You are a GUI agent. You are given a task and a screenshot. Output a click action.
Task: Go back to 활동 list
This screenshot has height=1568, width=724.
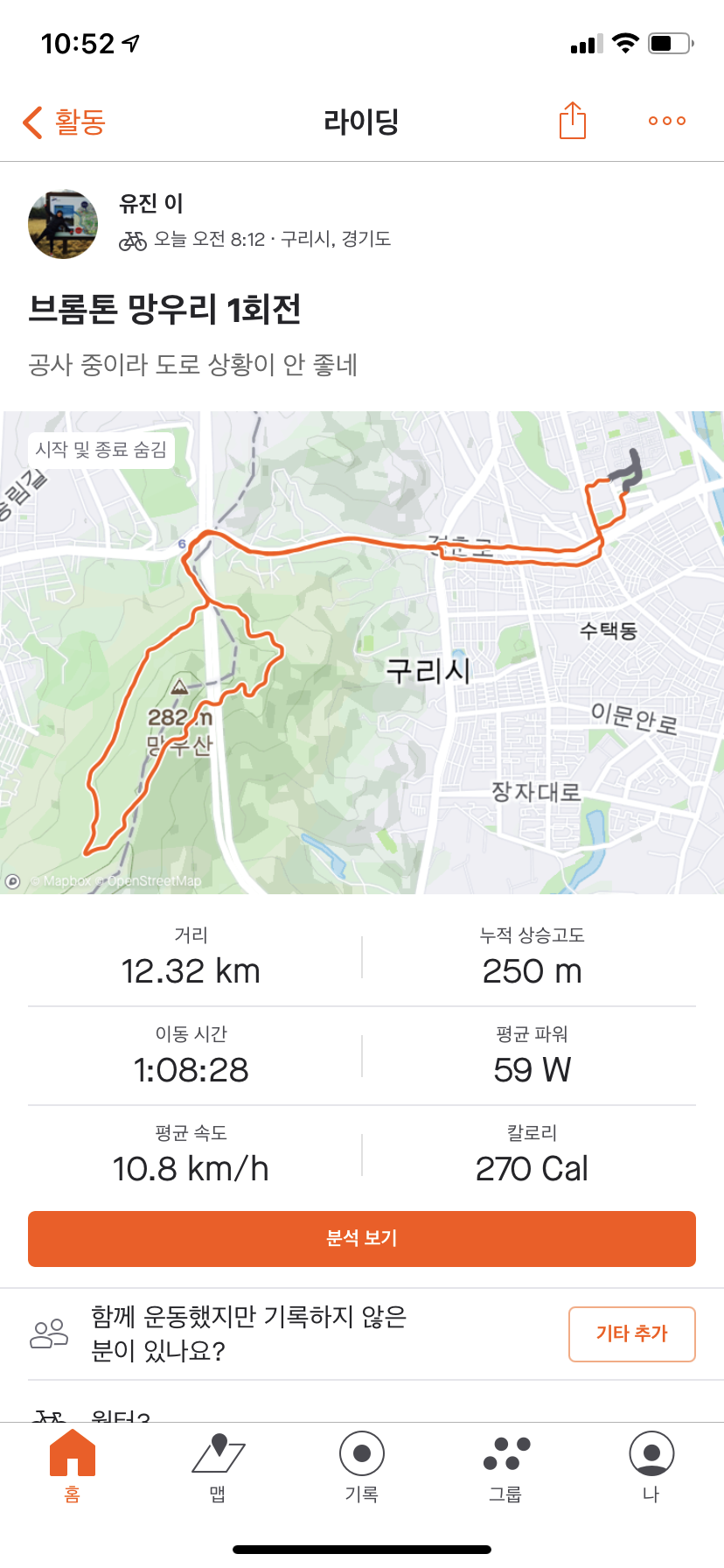coord(63,122)
